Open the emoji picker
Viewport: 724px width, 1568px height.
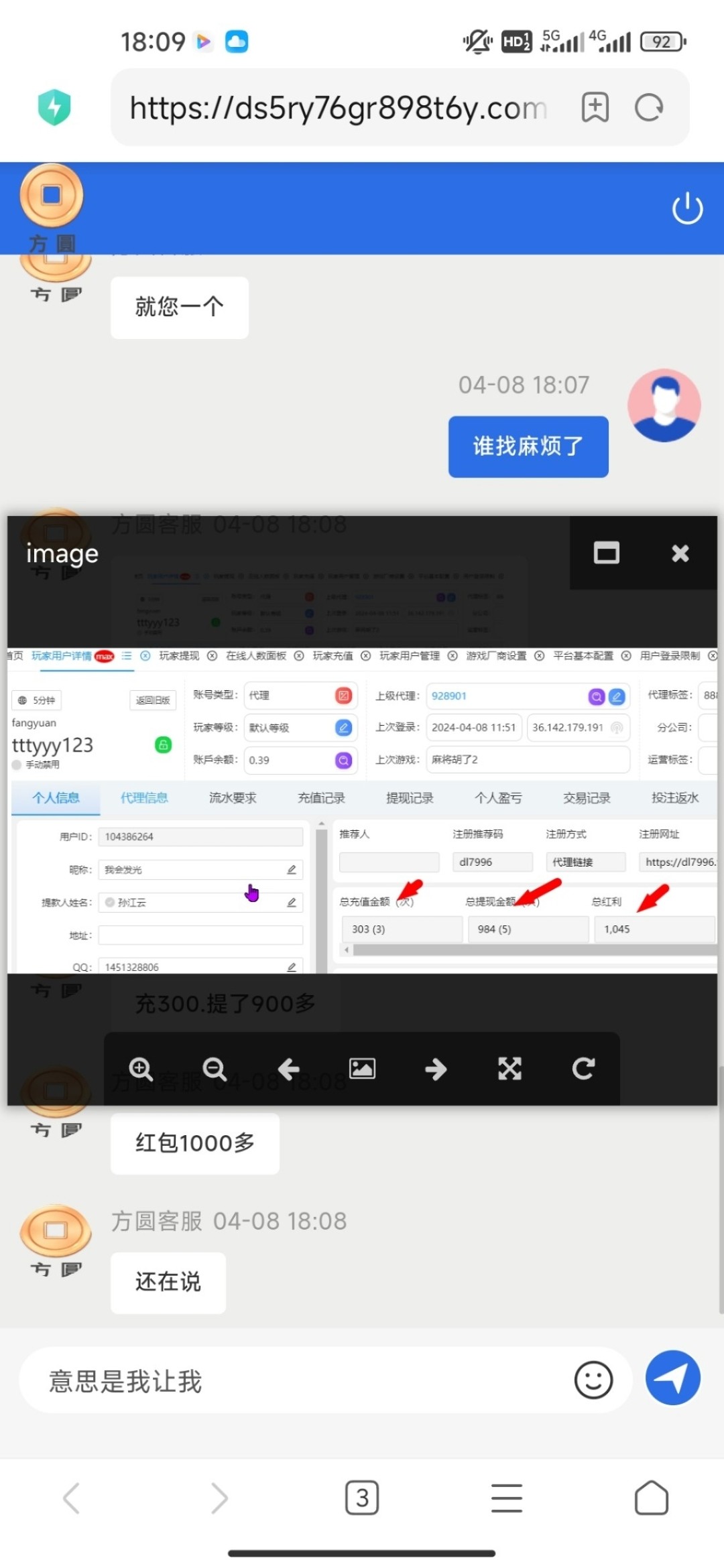[593, 1380]
